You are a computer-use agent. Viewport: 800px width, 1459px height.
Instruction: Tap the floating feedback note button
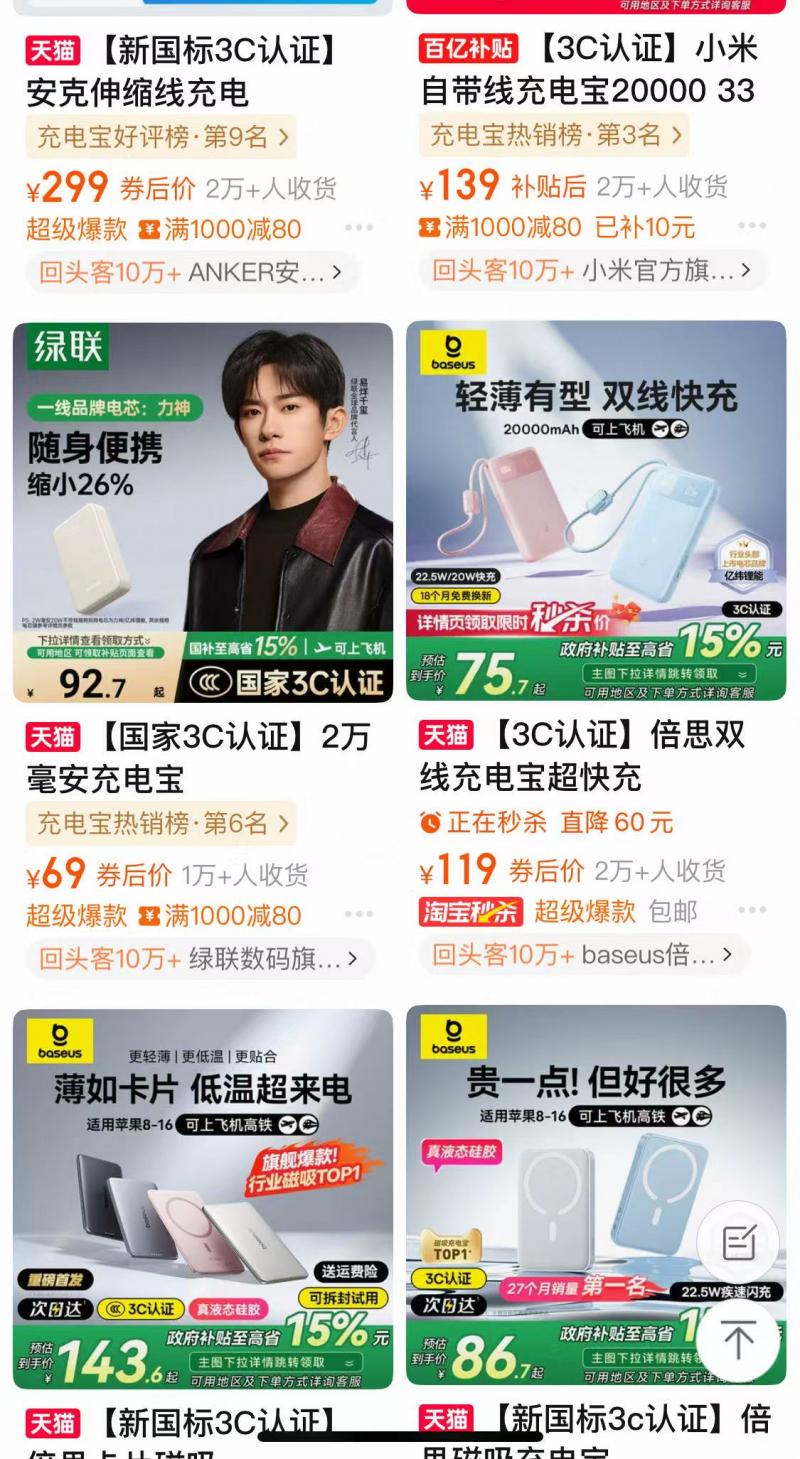[738, 1243]
